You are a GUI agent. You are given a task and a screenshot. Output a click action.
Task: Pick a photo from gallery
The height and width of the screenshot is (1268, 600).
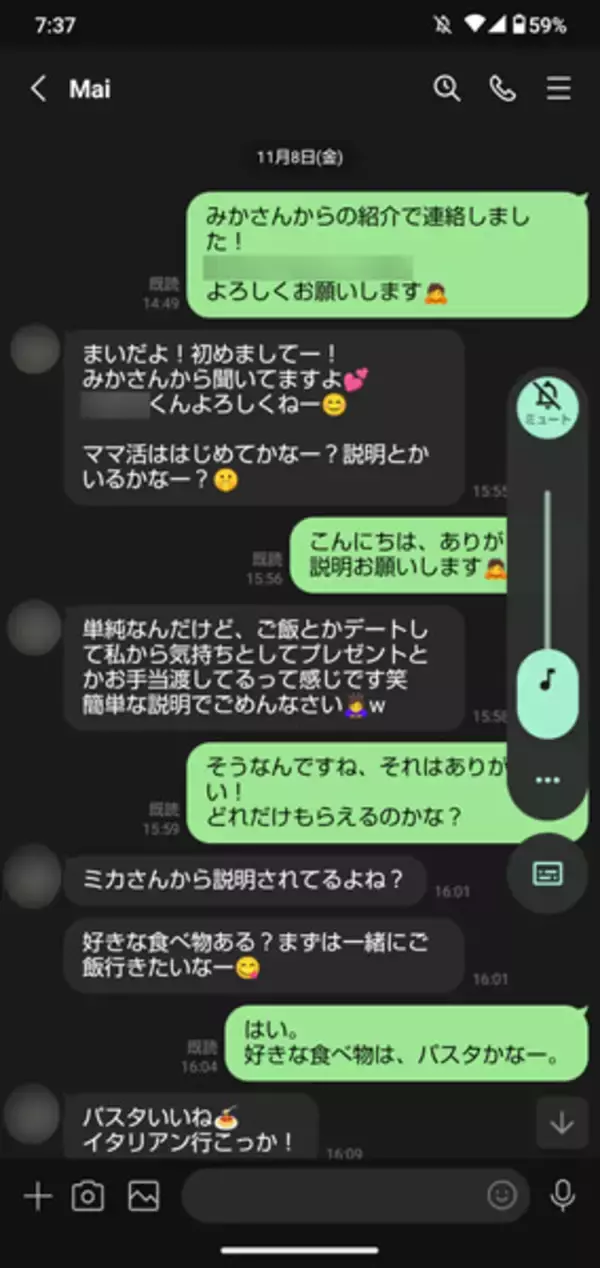coord(143,1196)
